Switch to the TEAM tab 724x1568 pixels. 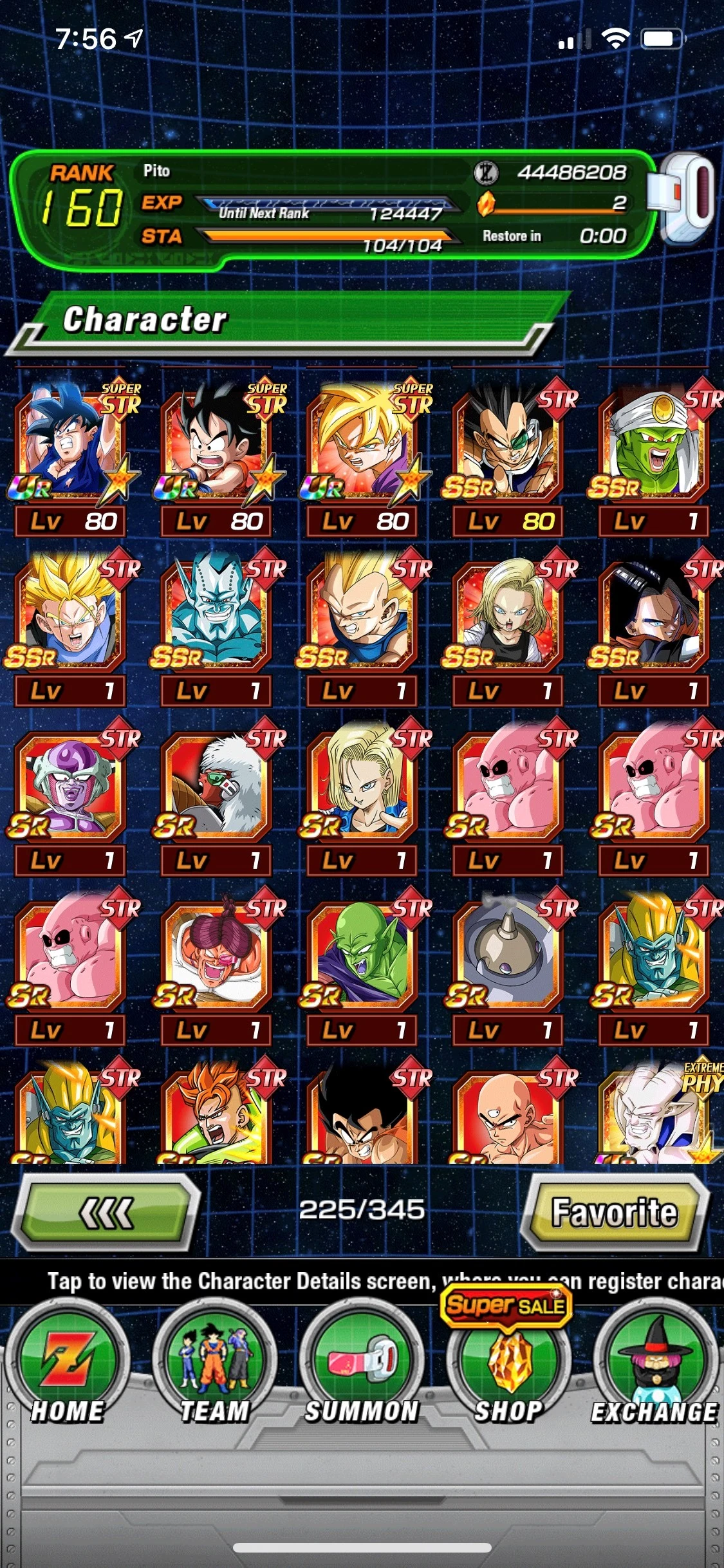pyautogui.click(x=214, y=1365)
